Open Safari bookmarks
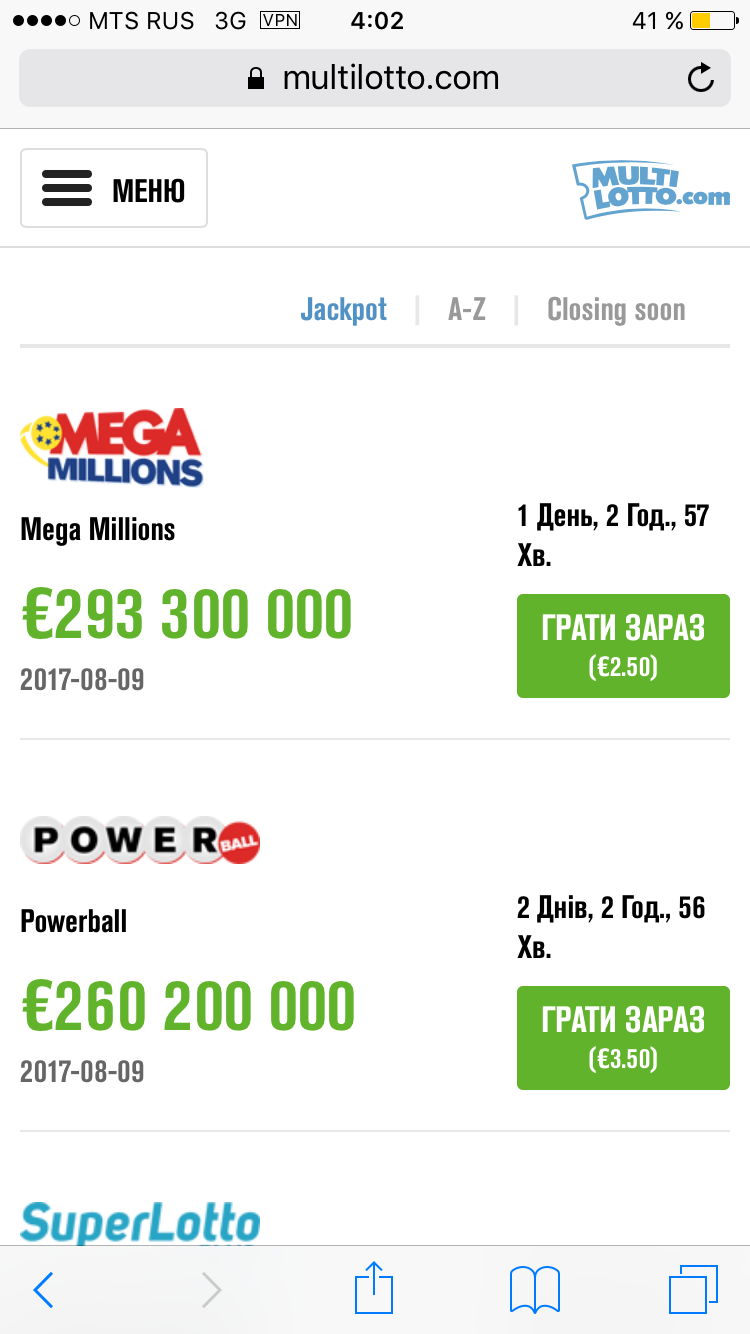 (x=535, y=1290)
